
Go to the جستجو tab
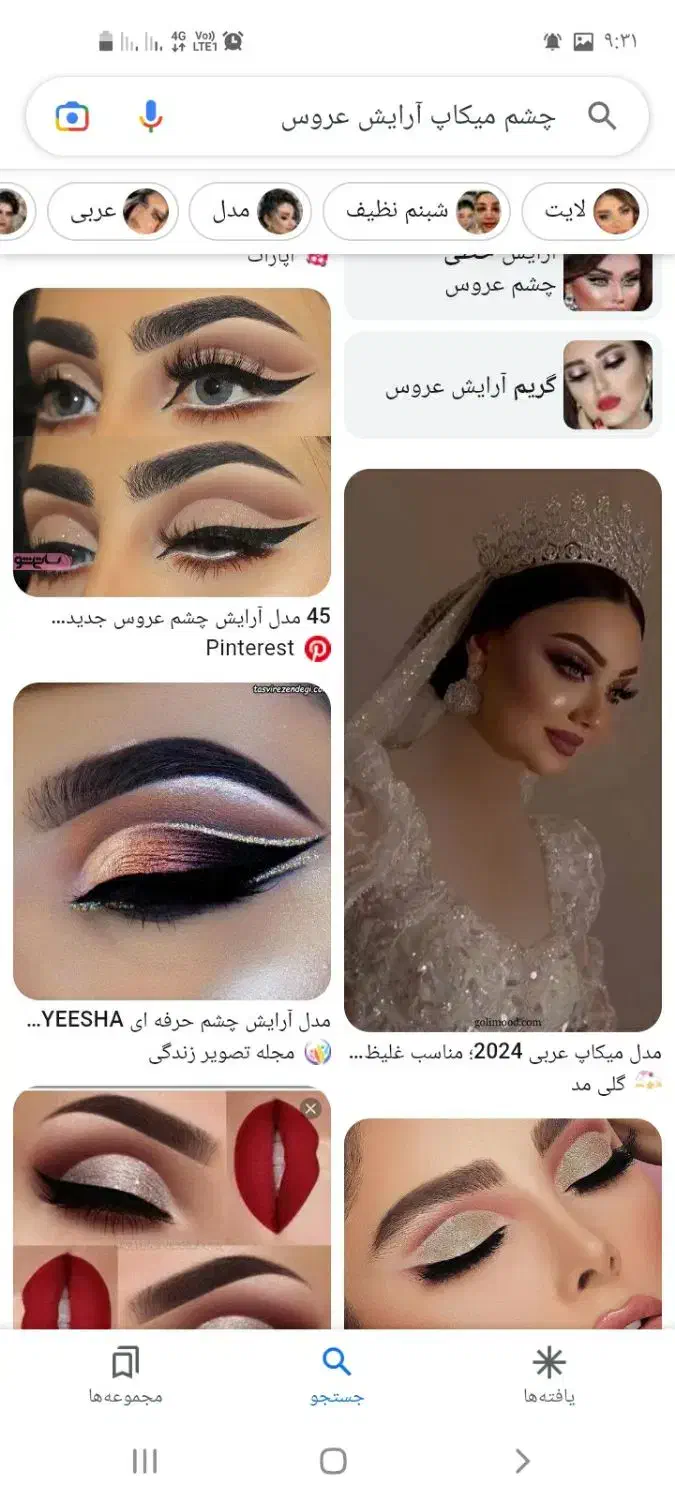point(336,1375)
